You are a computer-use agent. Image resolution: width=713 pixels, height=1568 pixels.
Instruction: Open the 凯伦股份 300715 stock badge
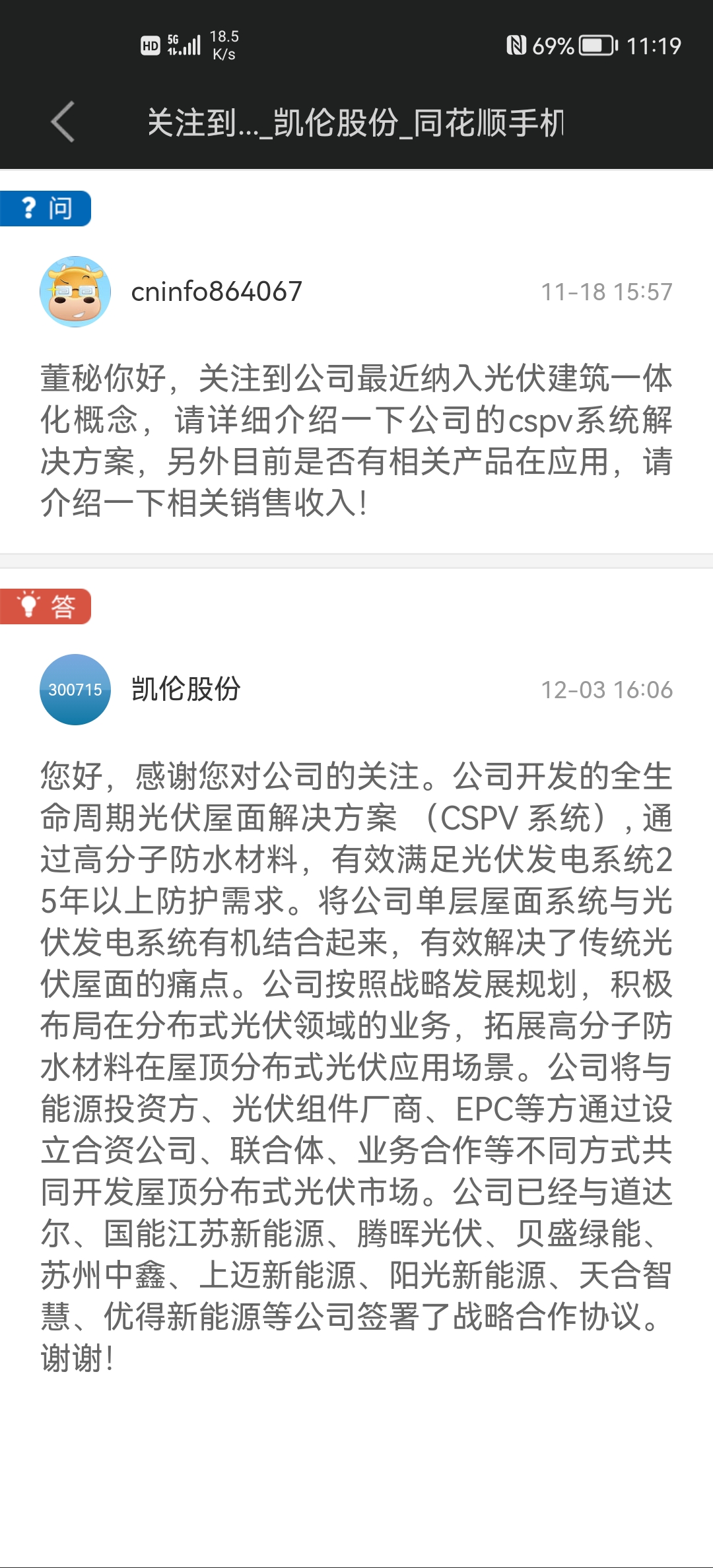(75, 690)
